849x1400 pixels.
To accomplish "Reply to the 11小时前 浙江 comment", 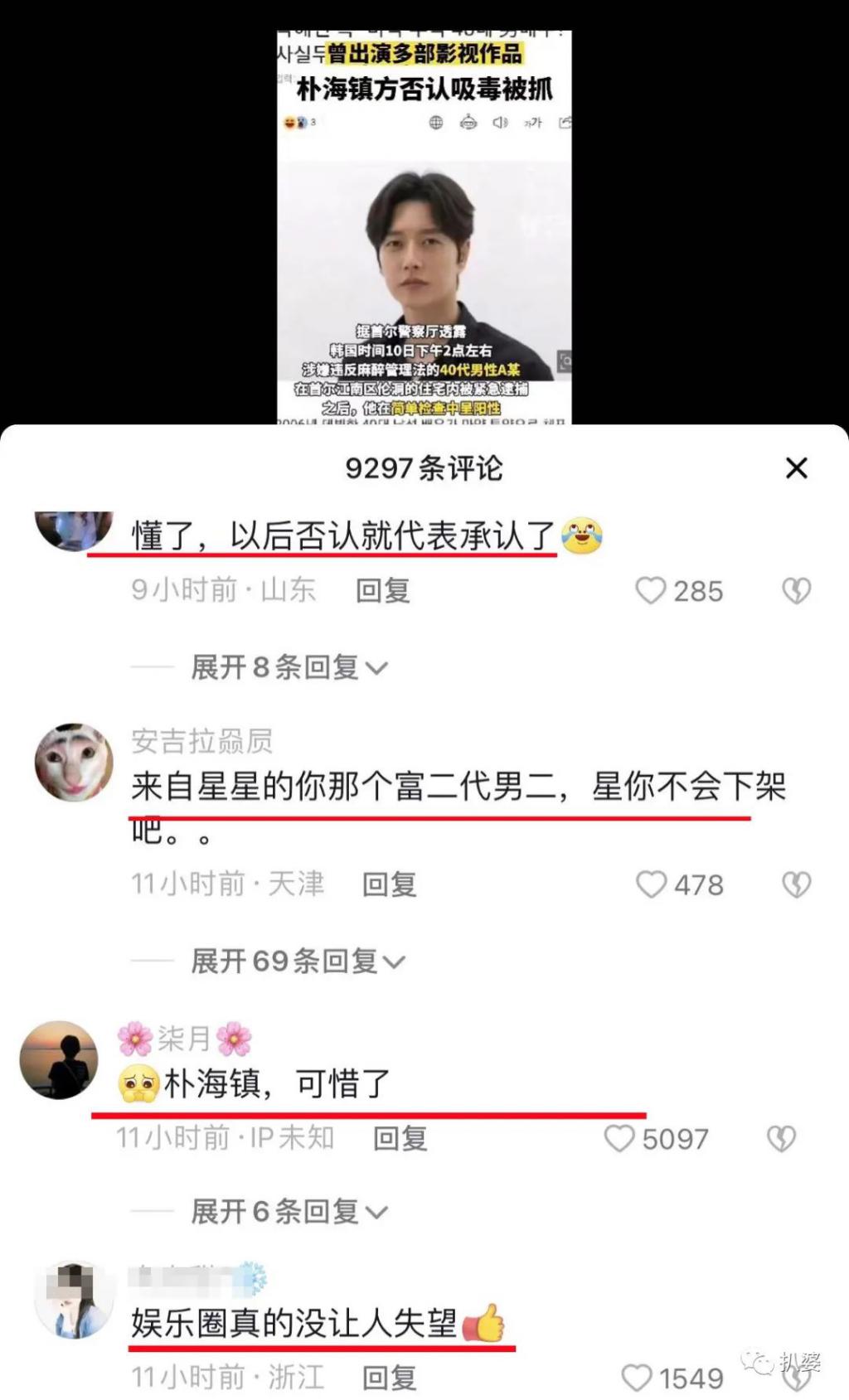I will click(x=389, y=1378).
